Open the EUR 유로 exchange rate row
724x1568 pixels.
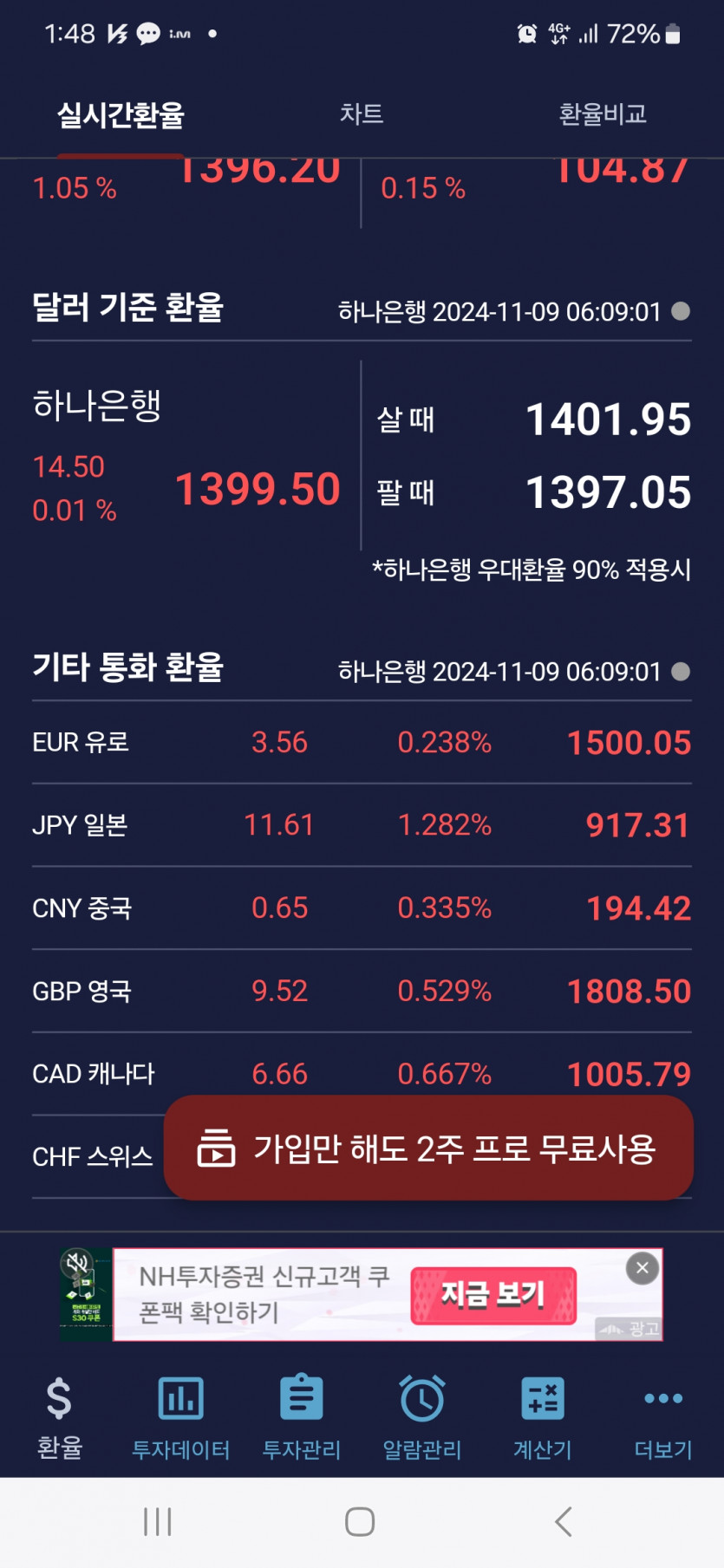click(x=362, y=742)
